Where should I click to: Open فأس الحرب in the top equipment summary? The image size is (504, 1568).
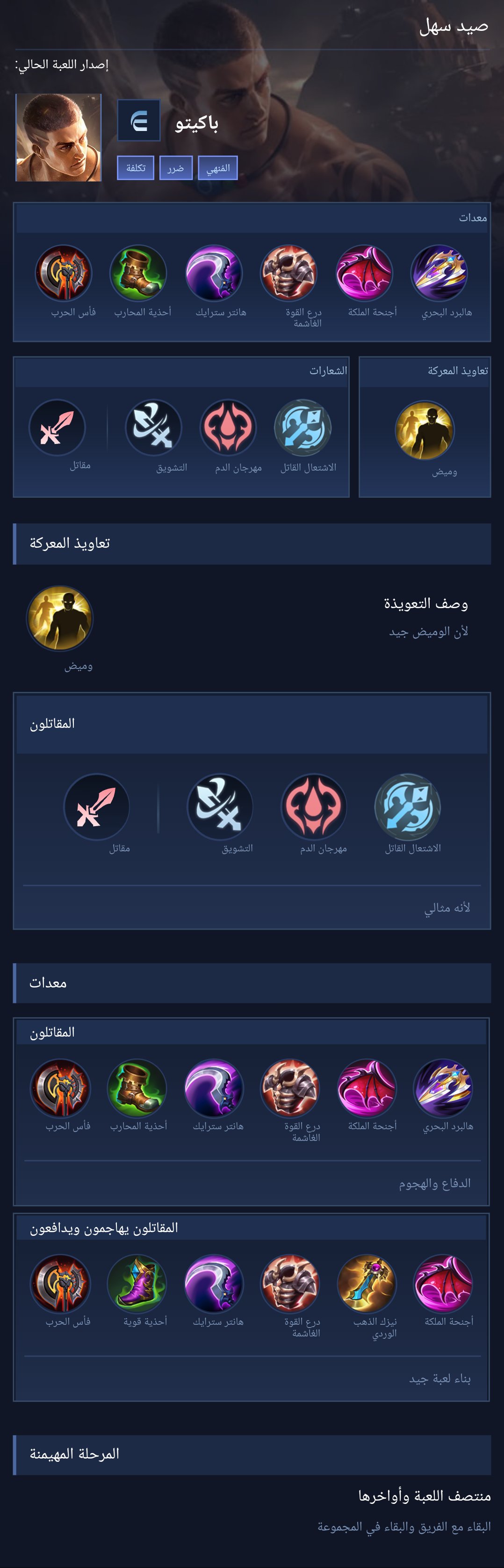[63, 273]
